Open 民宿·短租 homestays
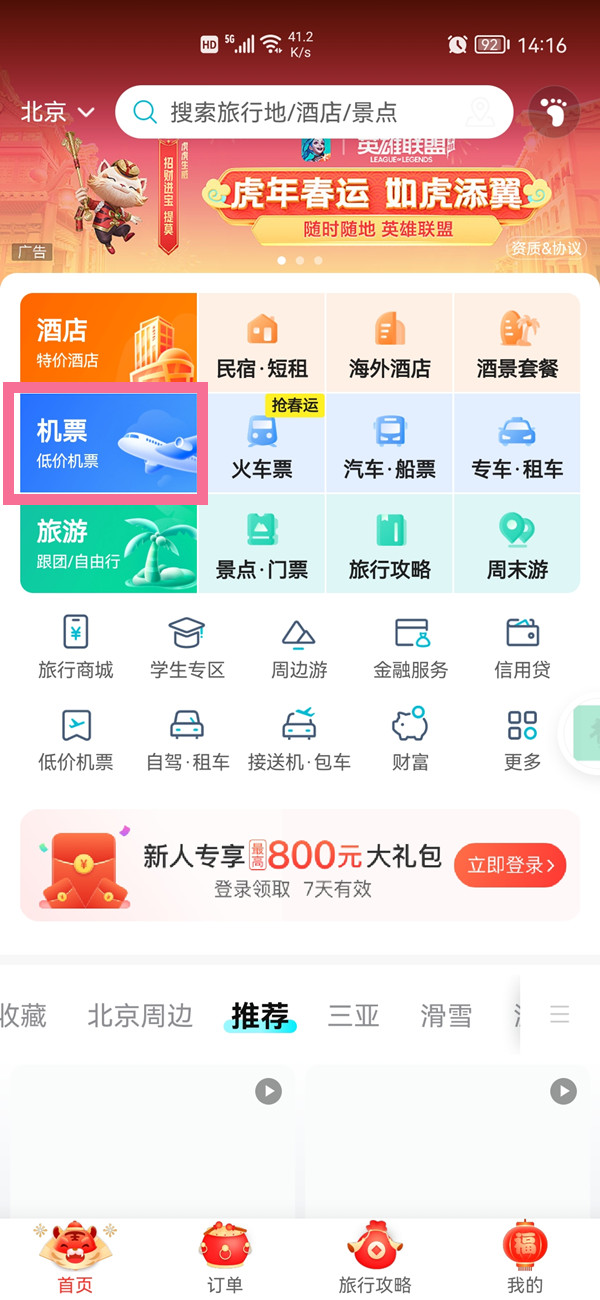 (261, 343)
